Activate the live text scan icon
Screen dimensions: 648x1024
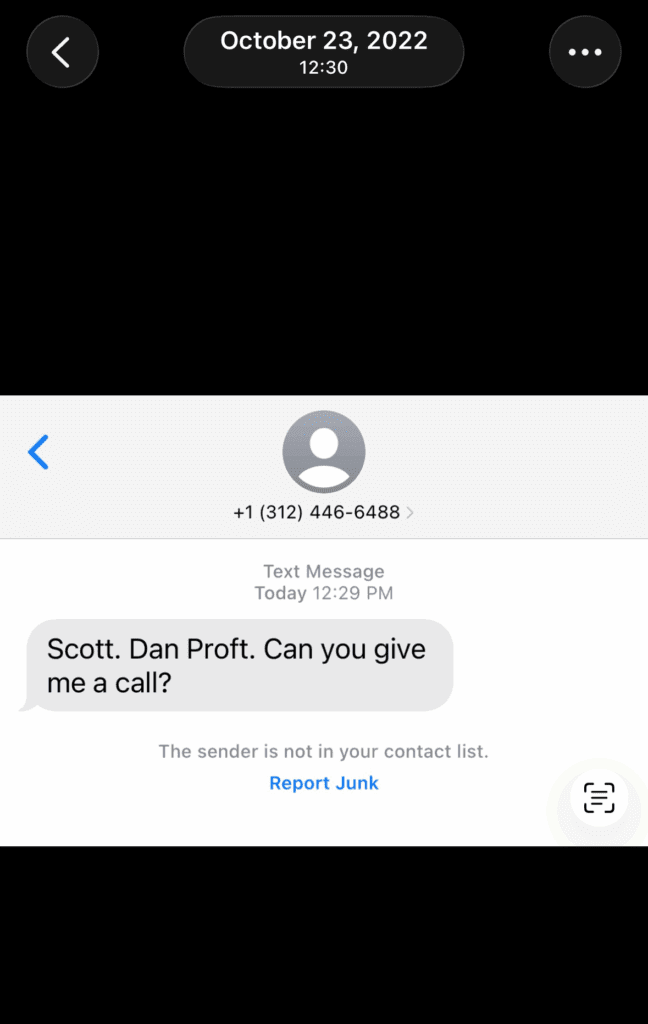point(598,798)
